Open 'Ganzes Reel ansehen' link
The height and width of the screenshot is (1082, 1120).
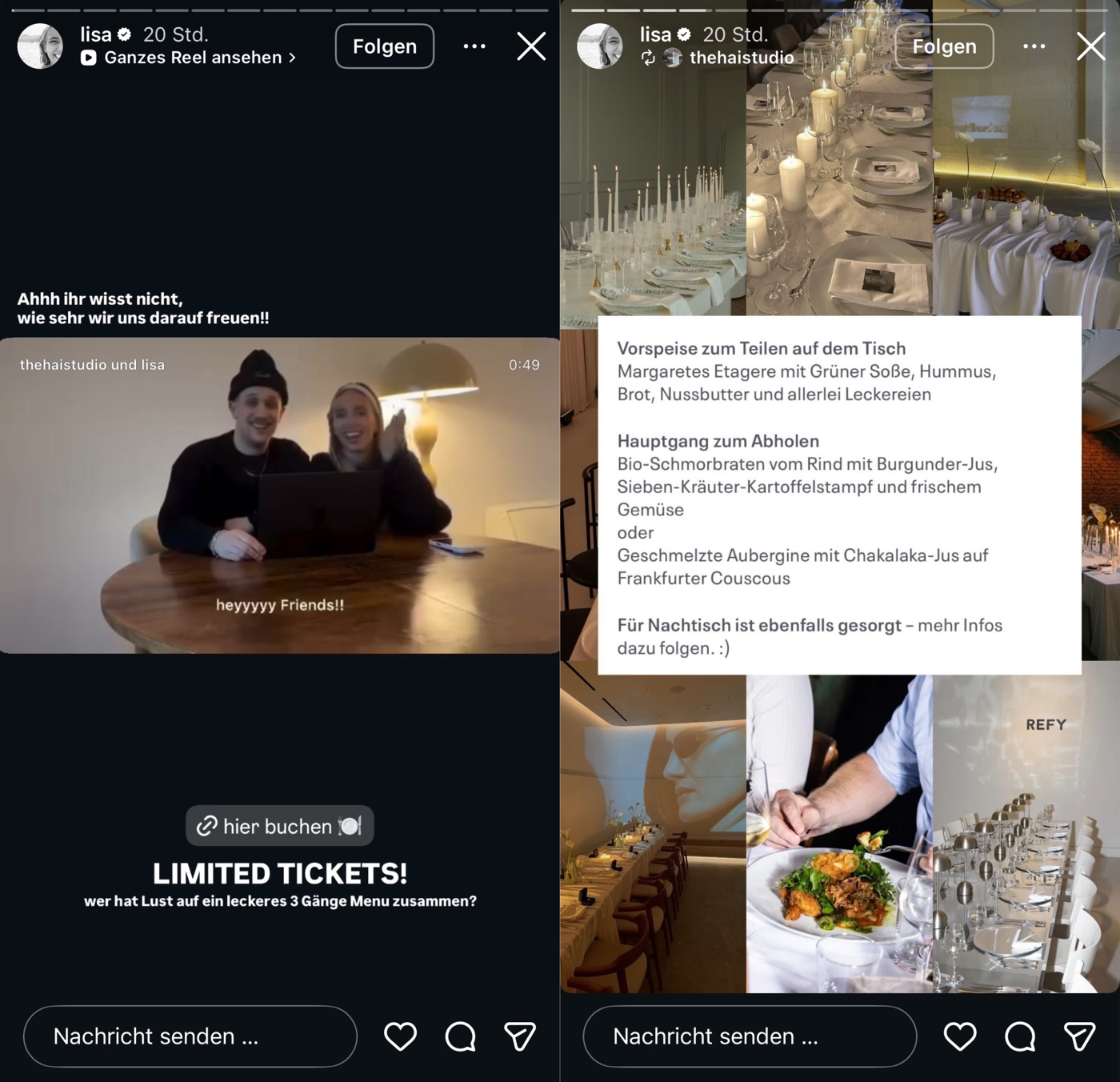[x=192, y=58]
